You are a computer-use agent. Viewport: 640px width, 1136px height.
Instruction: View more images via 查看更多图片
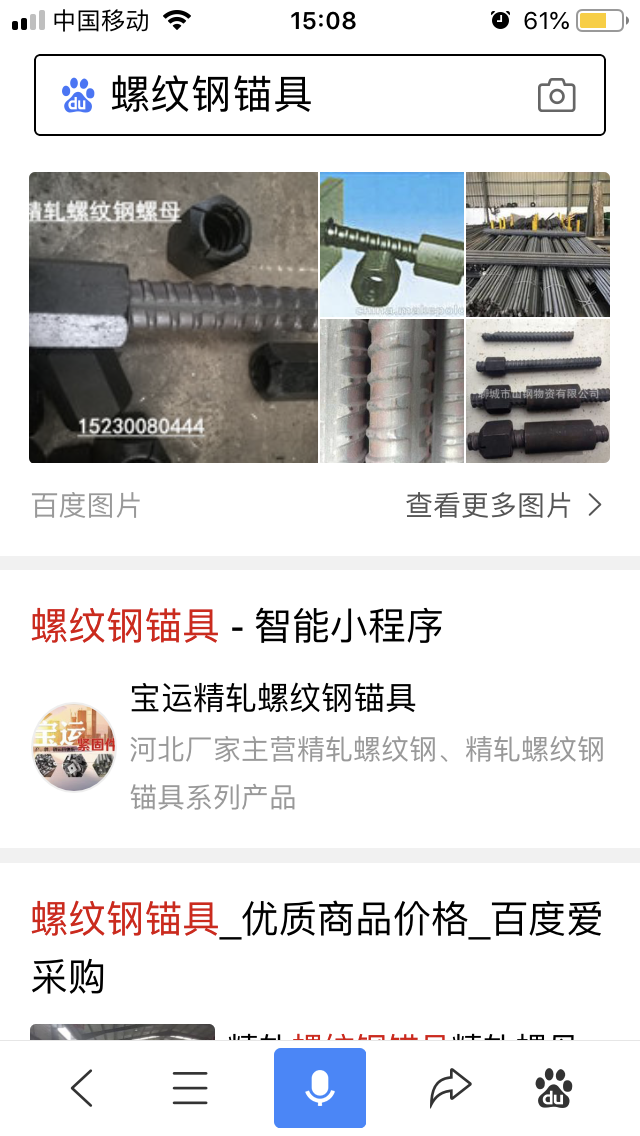(x=503, y=505)
